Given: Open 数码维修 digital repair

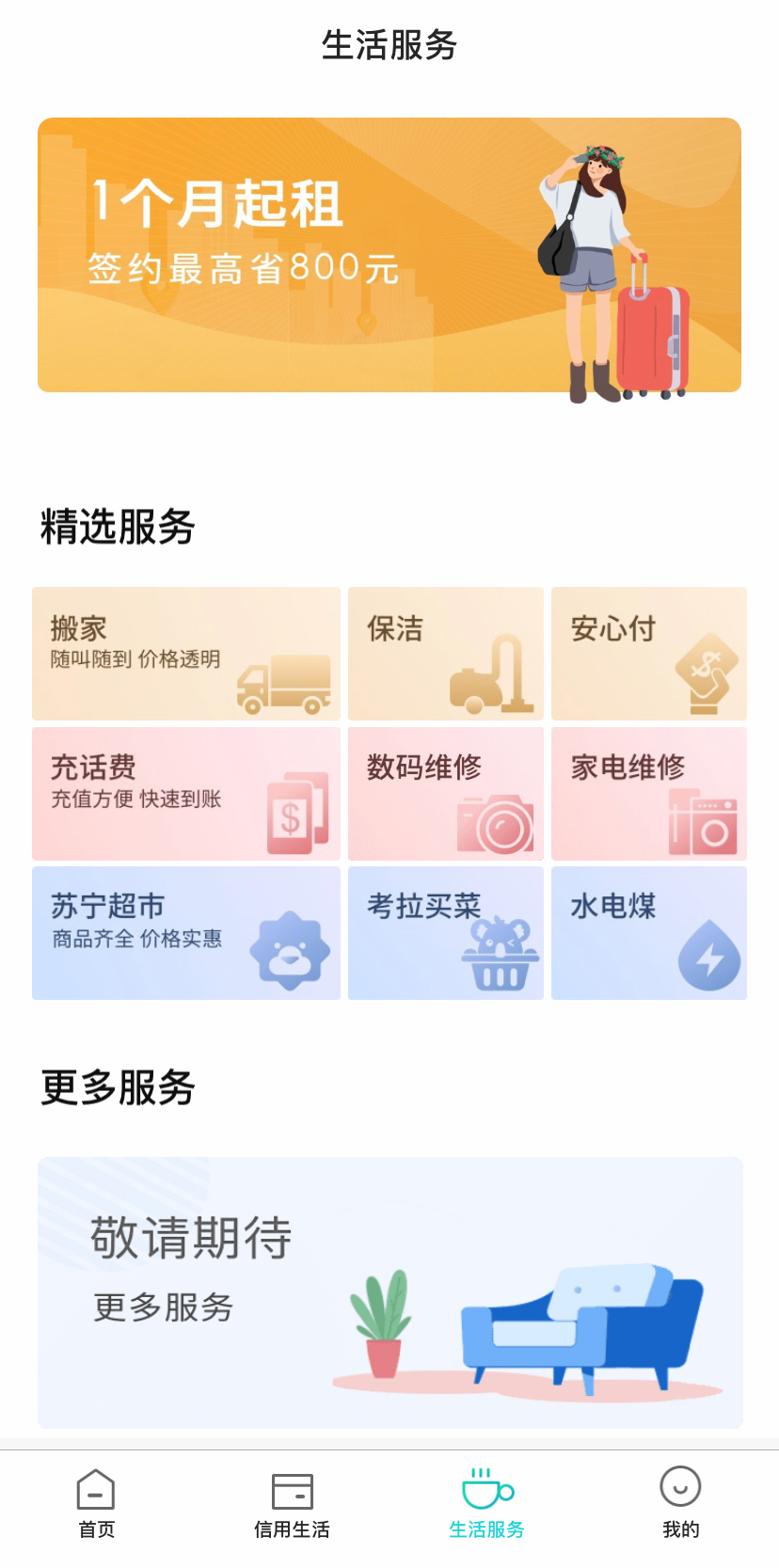Looking at the screenshot, I should pyautogui.click(x=446, y=793).
